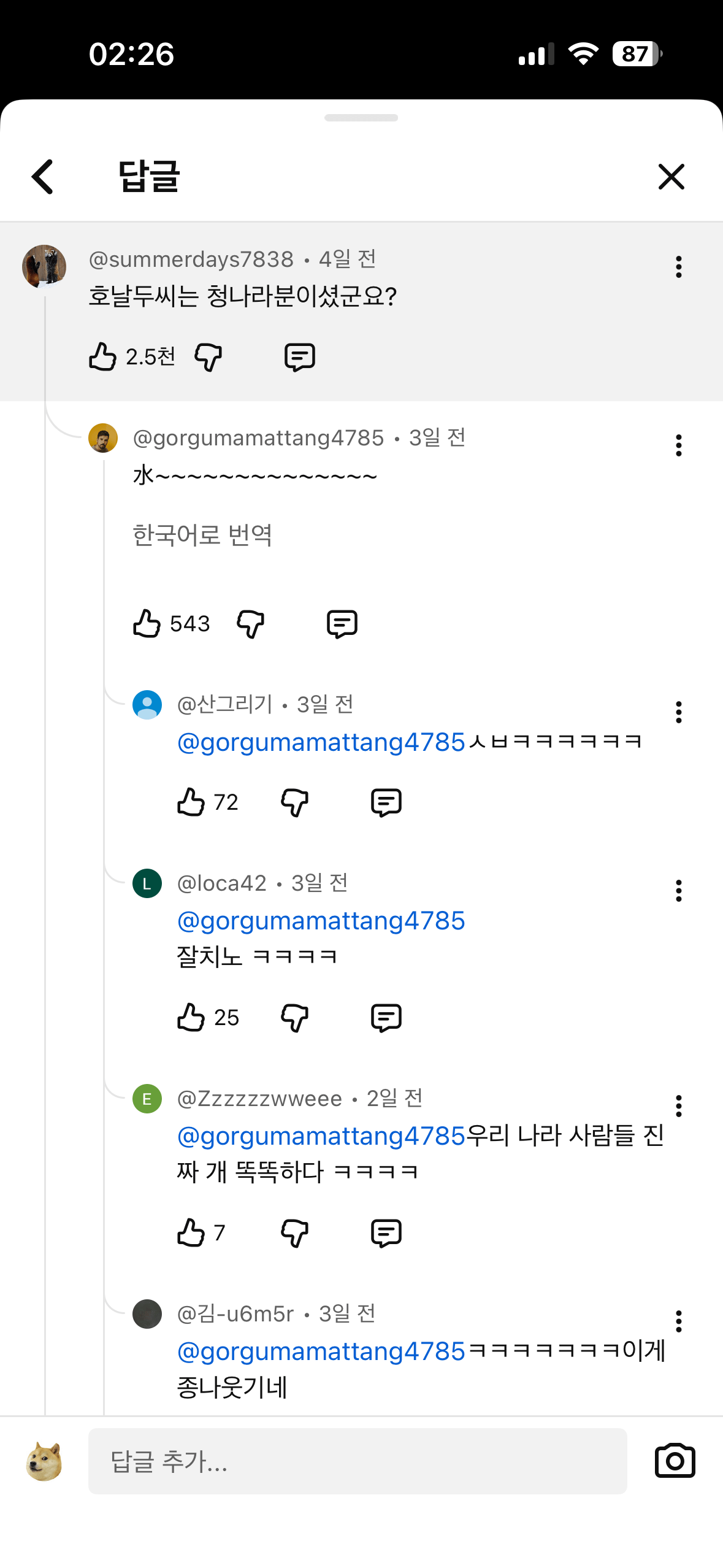Viewport: 723px width, 1568px height.
Task: Dislike the reply by @산그리기
Action: click(x=294, y=802)
